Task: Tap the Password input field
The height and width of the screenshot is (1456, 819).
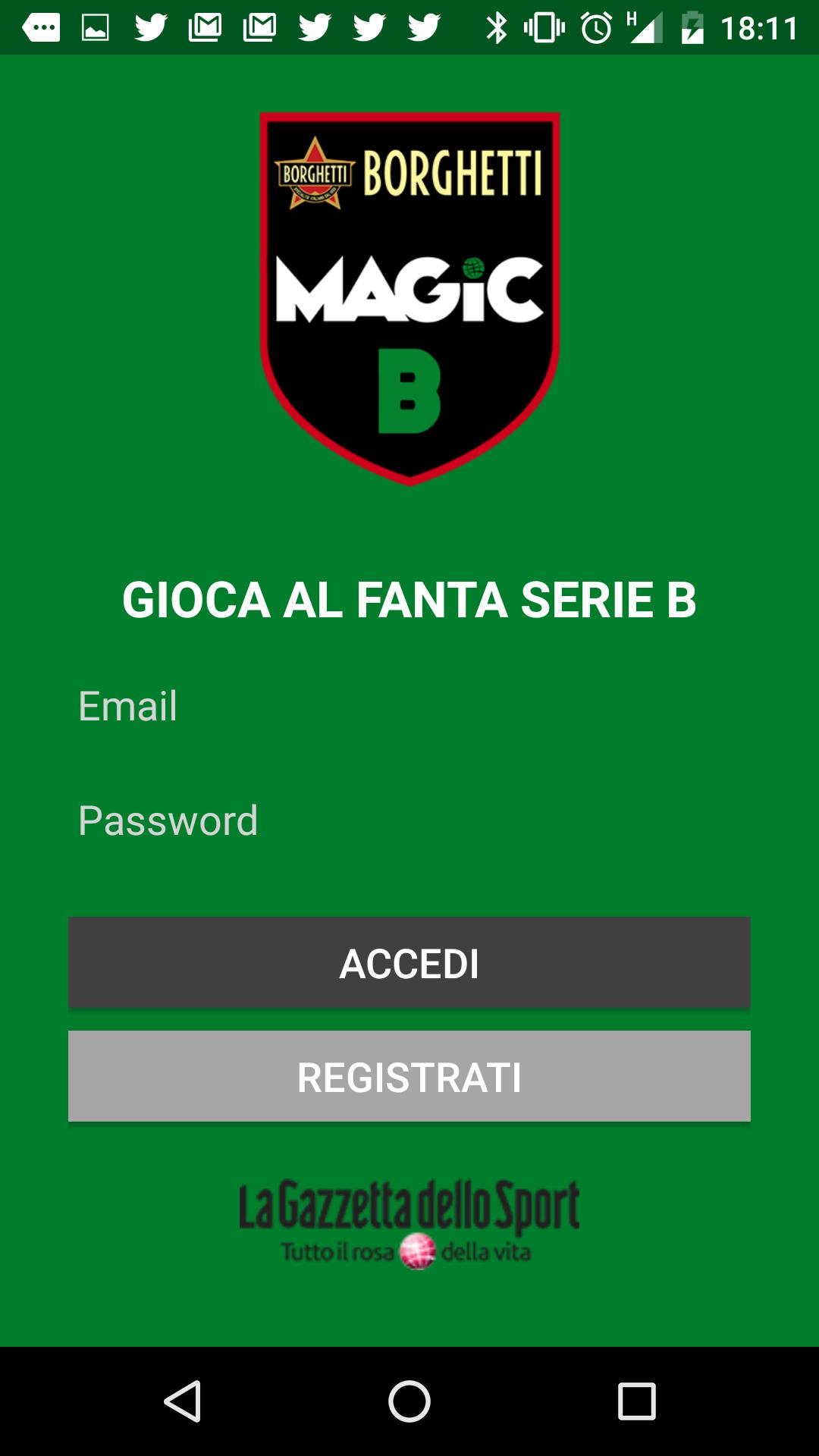Action: point(409,819)
